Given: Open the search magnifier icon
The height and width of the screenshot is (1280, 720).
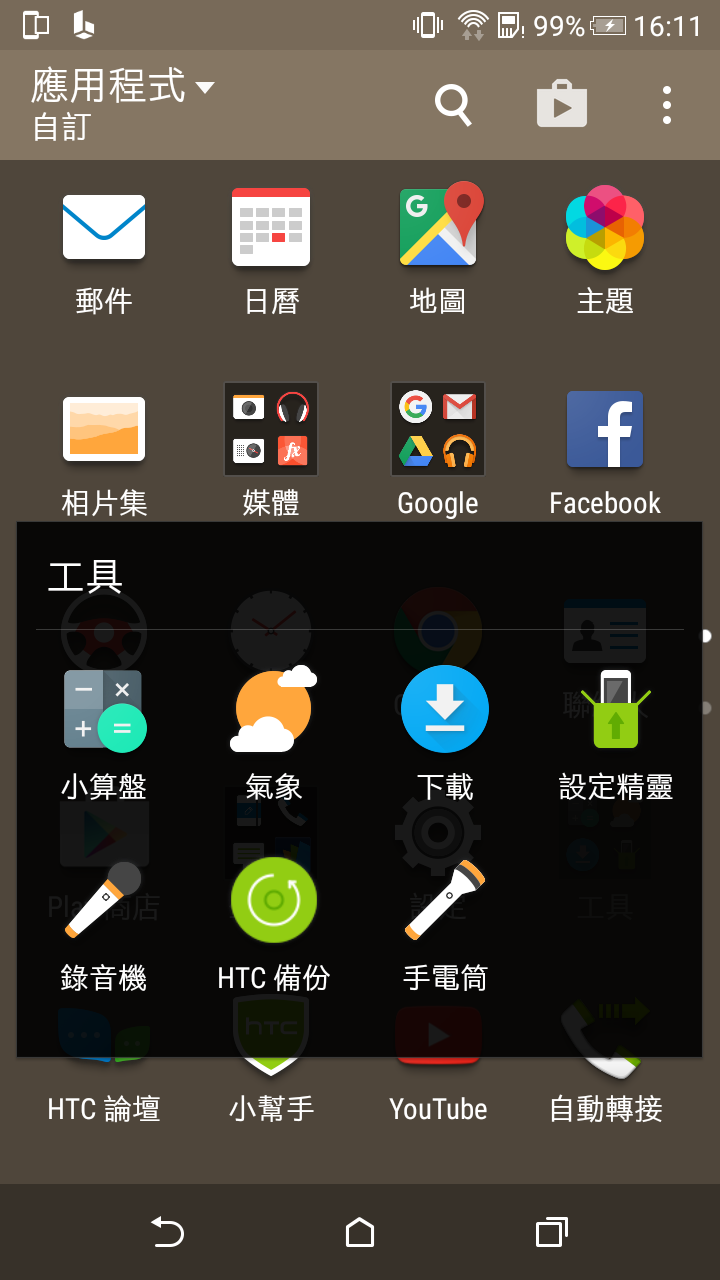Looking at the screenshot, I should 452,104.
